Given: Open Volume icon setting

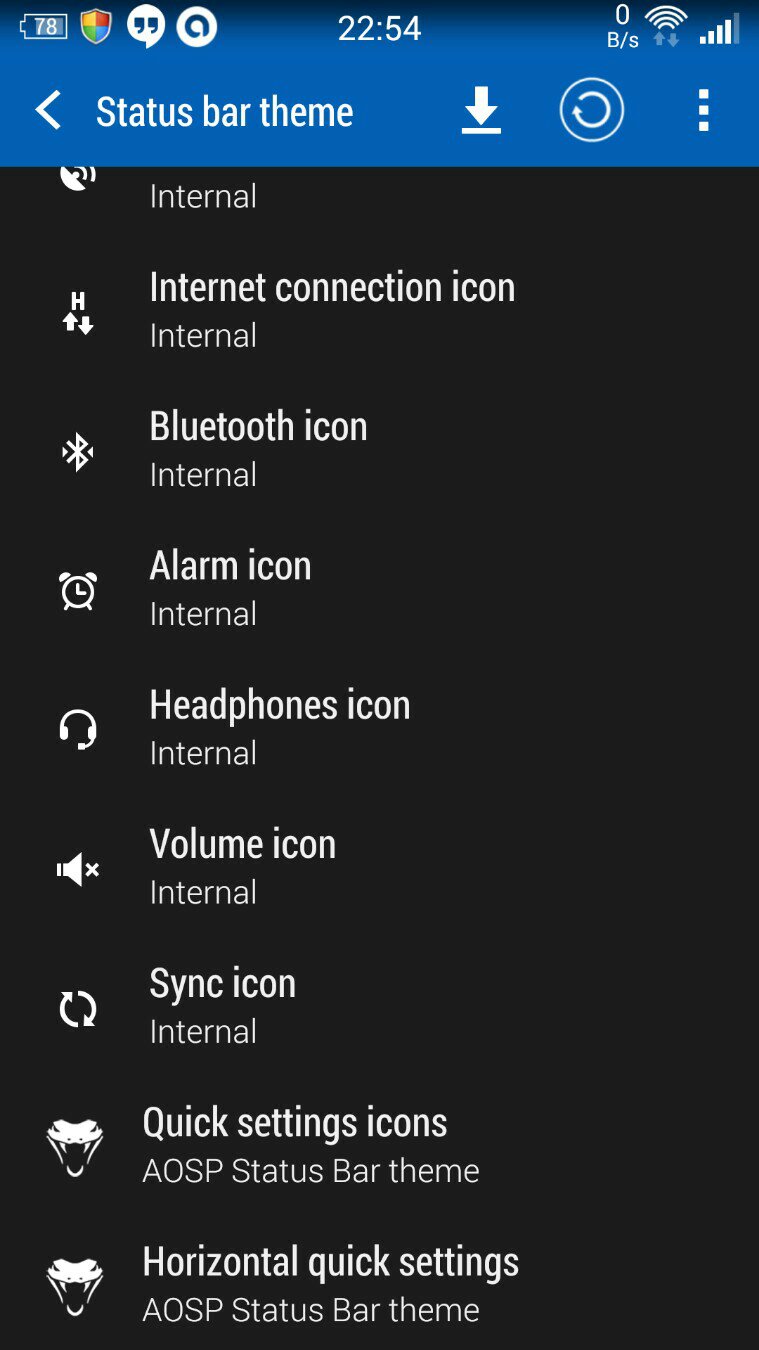Looking at the screenshot, I should coord(379,867).
